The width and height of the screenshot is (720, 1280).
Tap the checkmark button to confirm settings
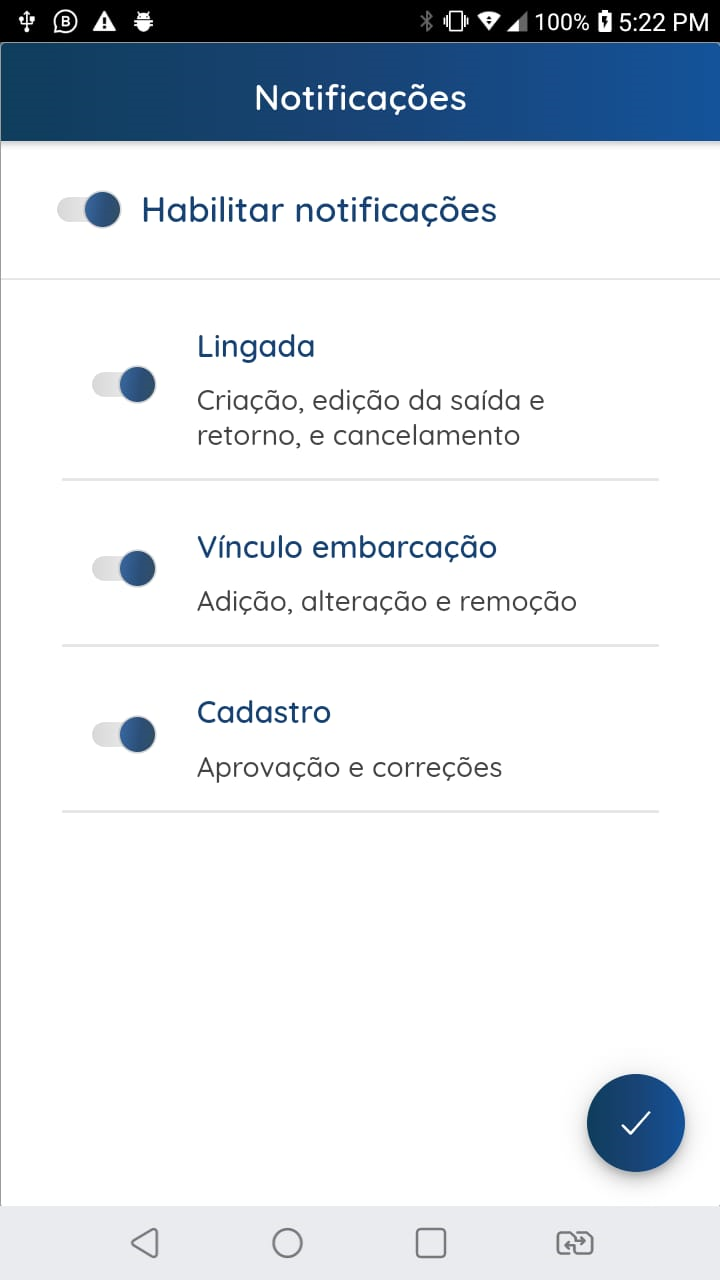pos(635,1122)
